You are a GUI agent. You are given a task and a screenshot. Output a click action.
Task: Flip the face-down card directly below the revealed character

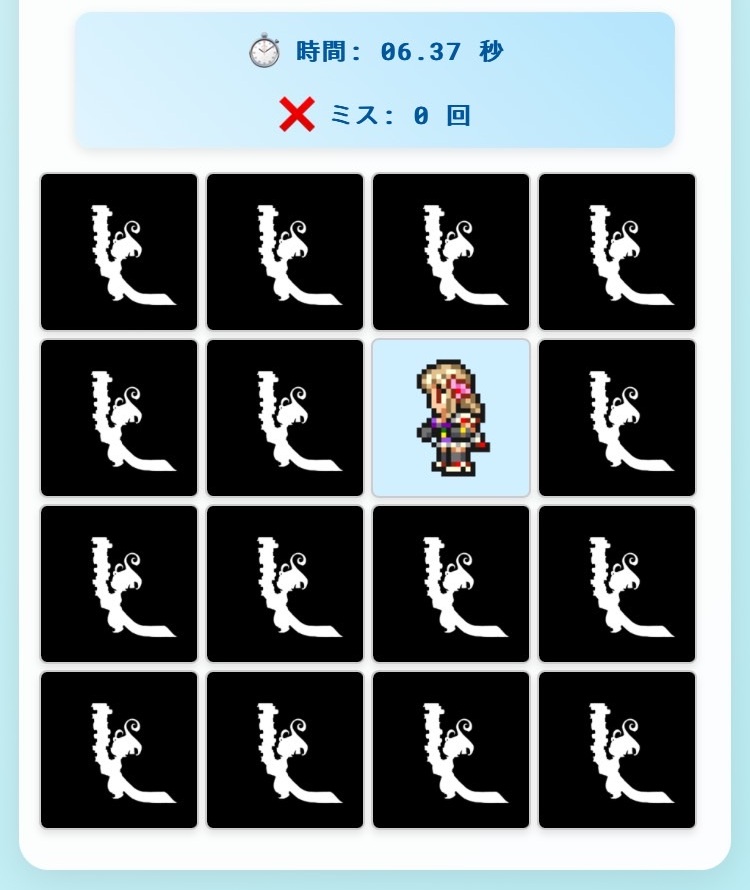pyautogui.click(x=451, y=584)
